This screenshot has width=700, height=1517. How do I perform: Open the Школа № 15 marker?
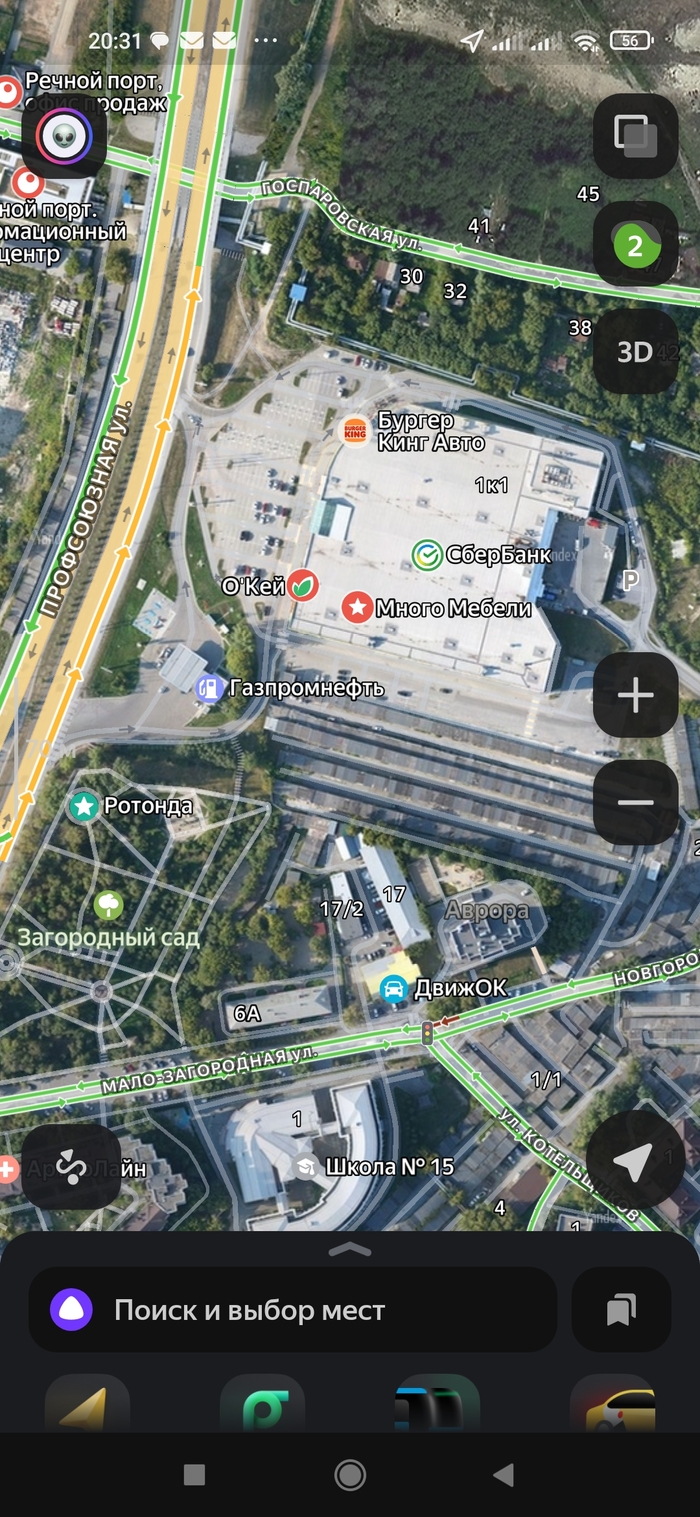pos(306,1166)
